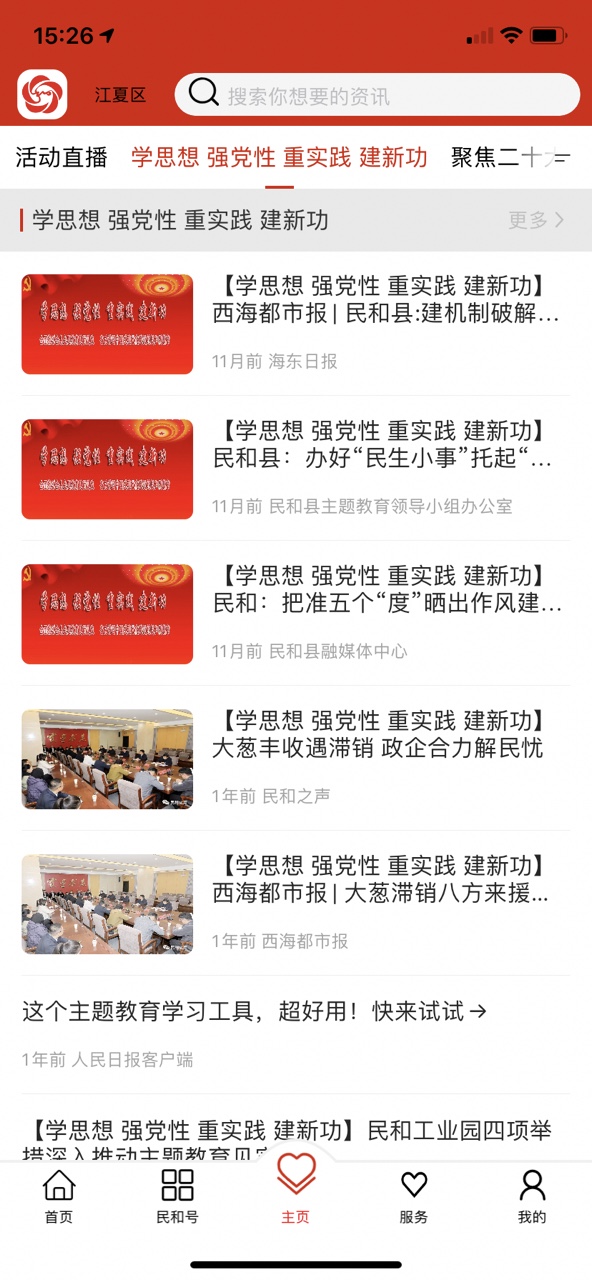This screenshot has height=1280, width=592.
Task: Go to 我的 profile tab
Action: (x=532, y=1196)
